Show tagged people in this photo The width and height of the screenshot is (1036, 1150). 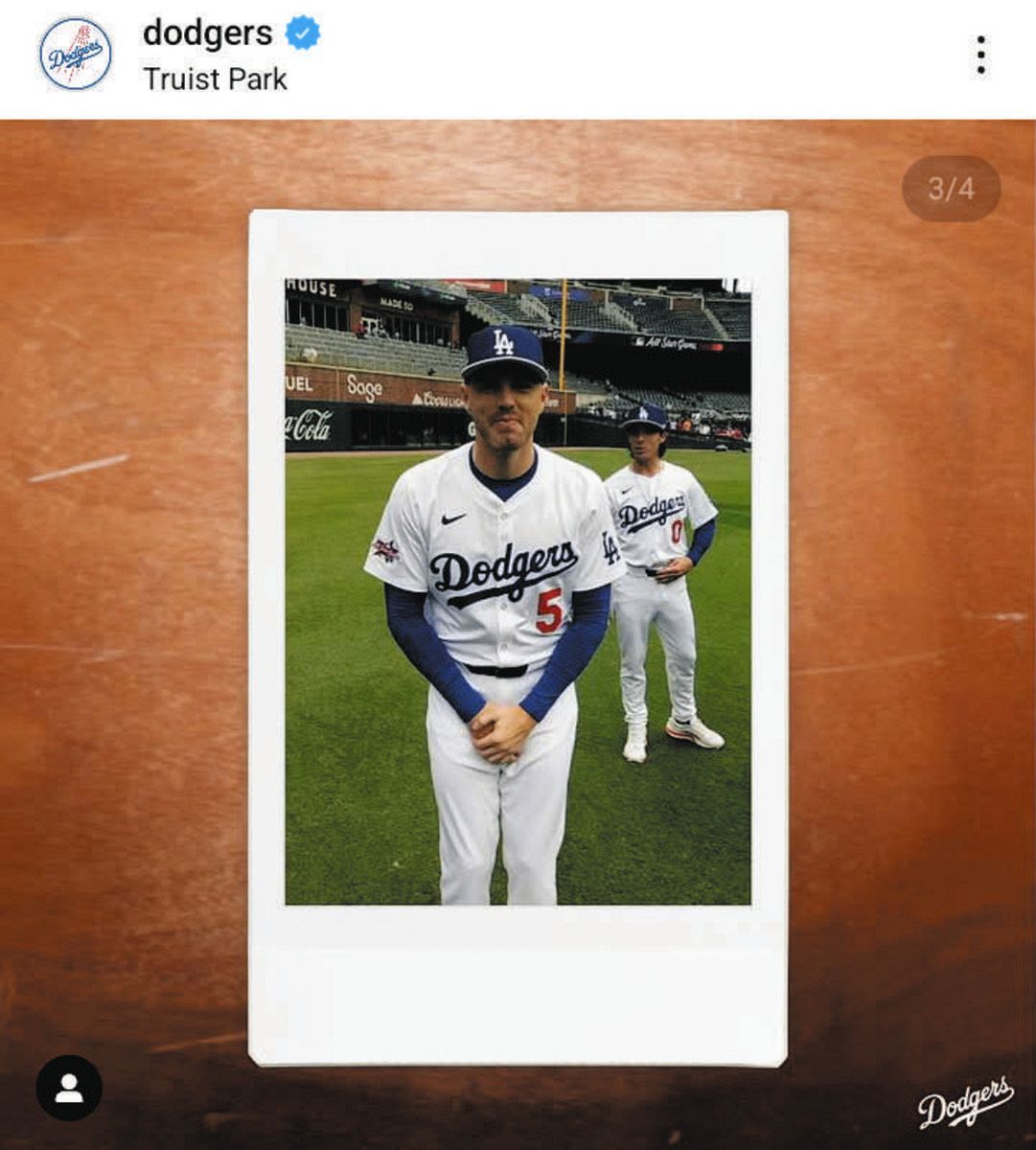click(x=69, y=1088)
